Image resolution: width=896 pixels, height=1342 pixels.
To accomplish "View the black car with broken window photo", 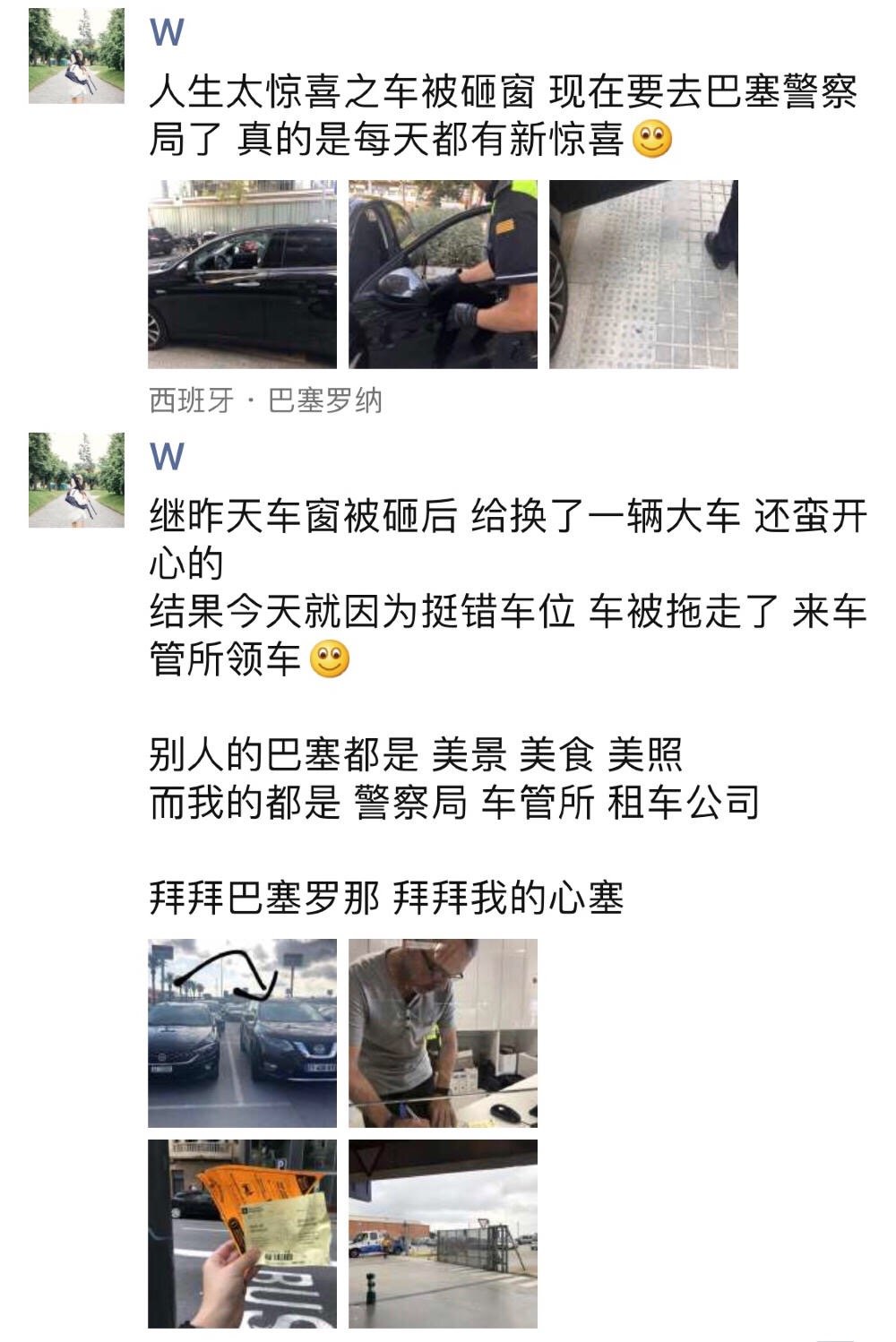I will pyautogui.click(x=242, y=274).
